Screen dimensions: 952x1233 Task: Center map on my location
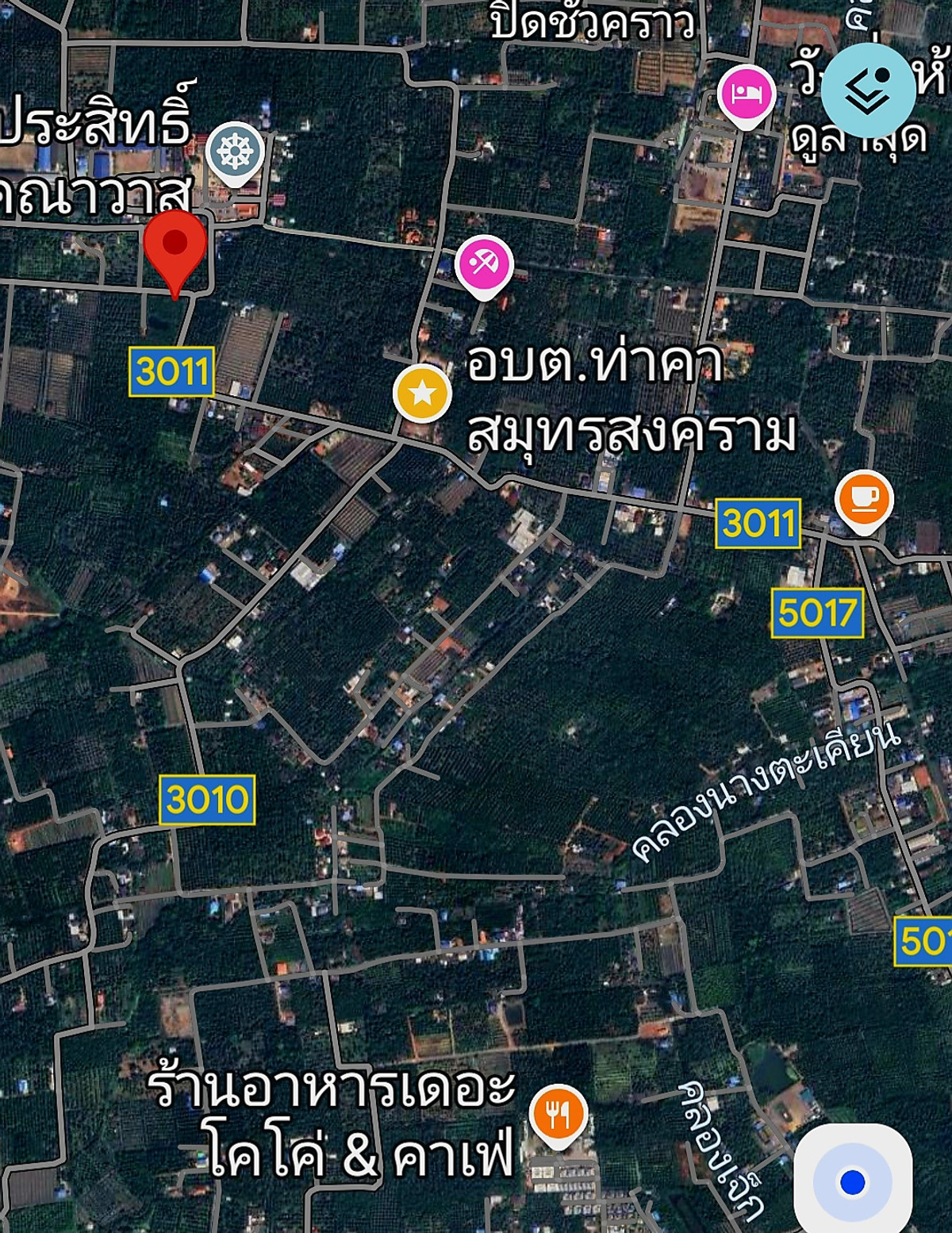(852, 1181)
